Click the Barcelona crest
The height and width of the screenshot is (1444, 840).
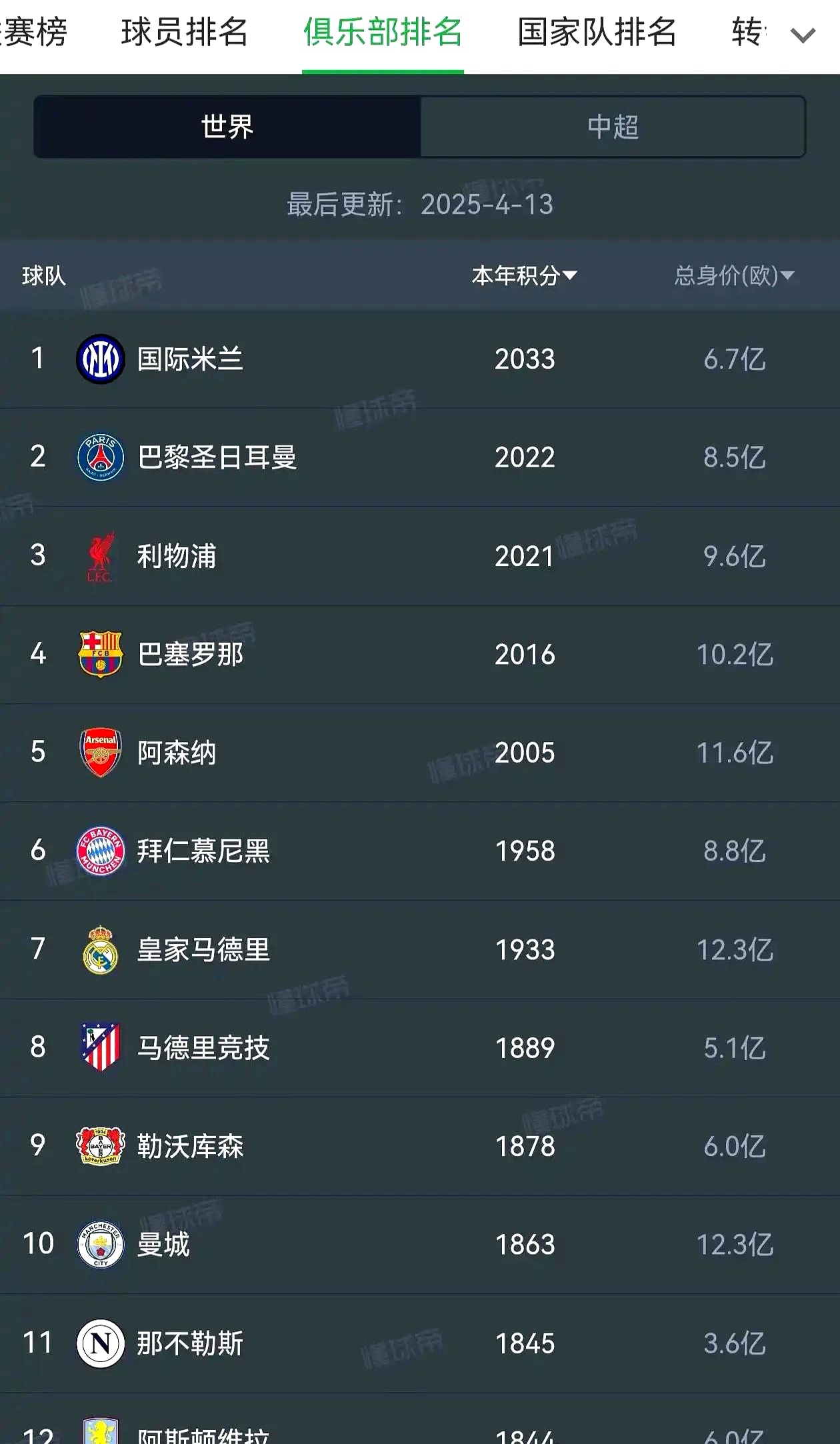point(100,655)
